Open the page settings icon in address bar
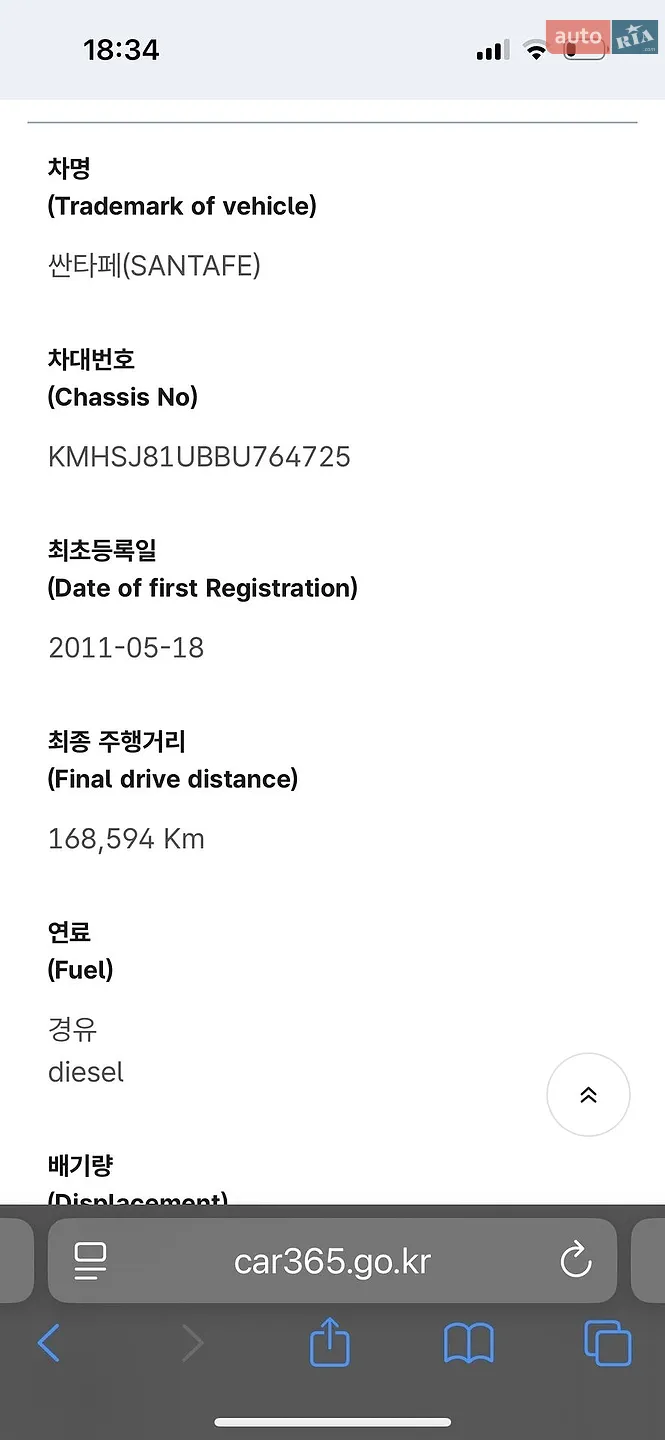 [91, 1261]
